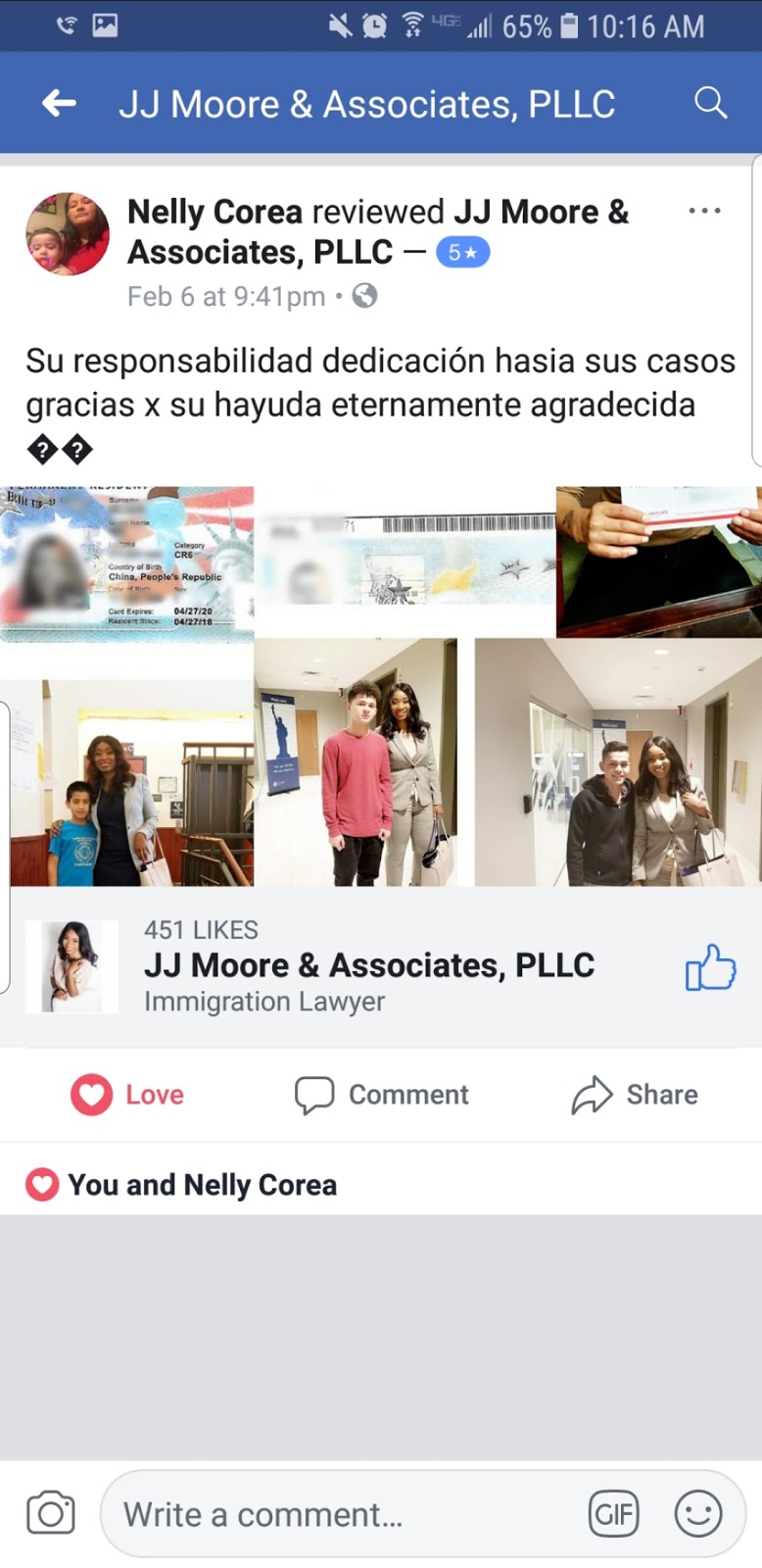This screenshot has width=762, height=1568.
Task: Like the JJ Moore & Associates page
Action: click(x=710, y=967)
